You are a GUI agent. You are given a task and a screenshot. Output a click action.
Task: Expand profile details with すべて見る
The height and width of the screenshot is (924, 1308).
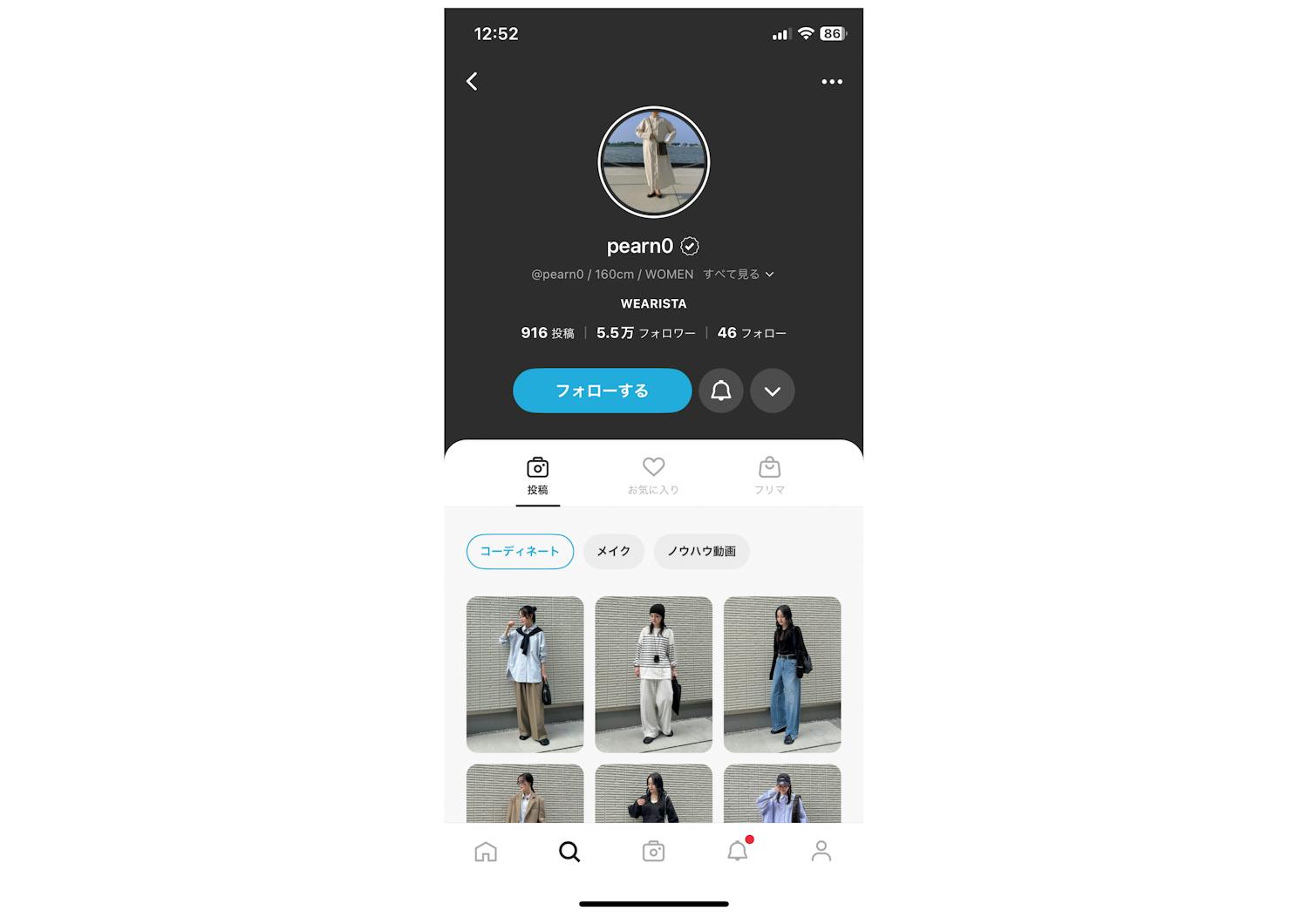click(x=738, y=274)
